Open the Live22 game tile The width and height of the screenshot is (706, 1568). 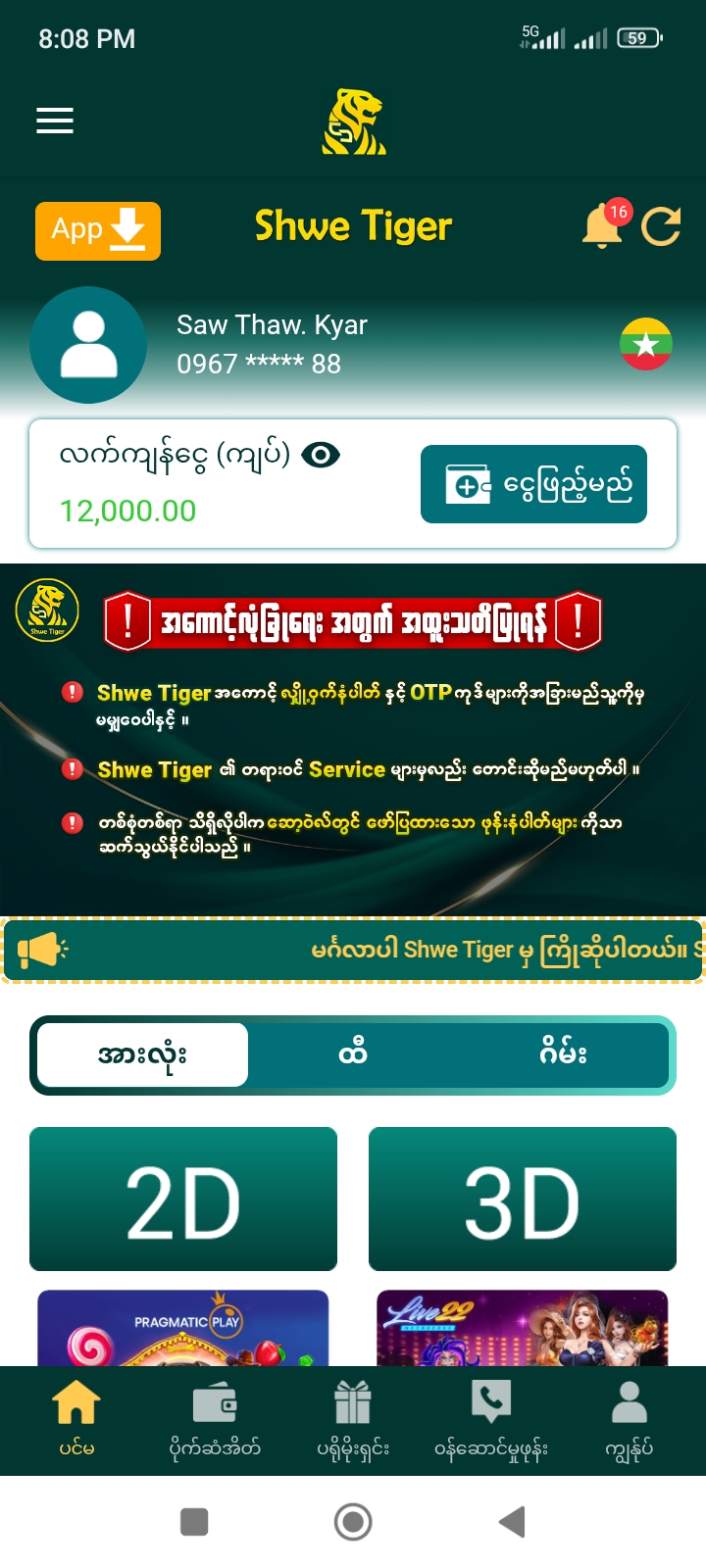click(x=522, y=1329)
